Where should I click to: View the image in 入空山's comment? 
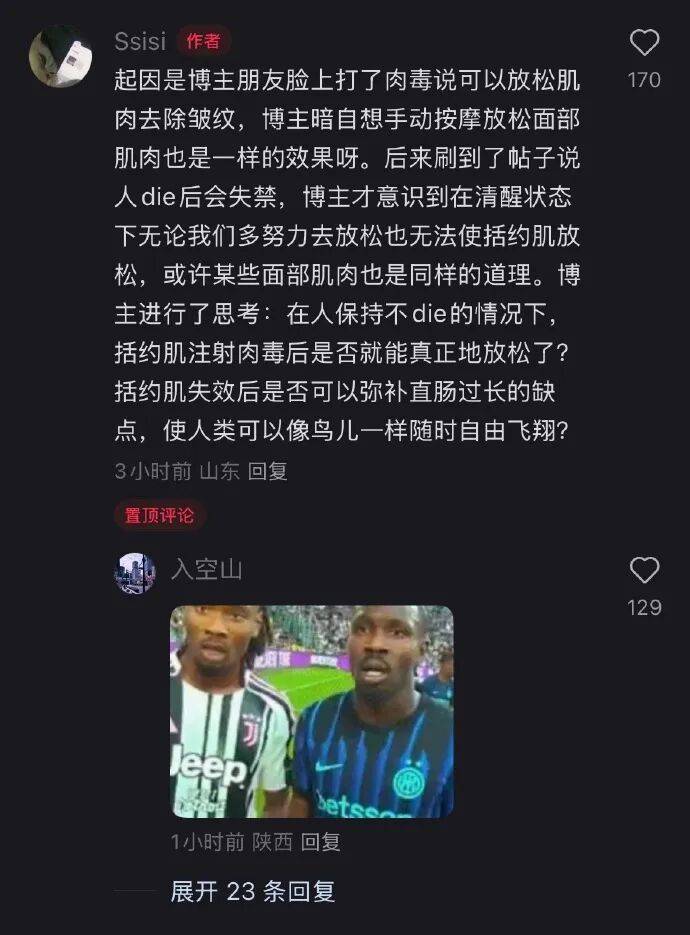click(311, 711)
